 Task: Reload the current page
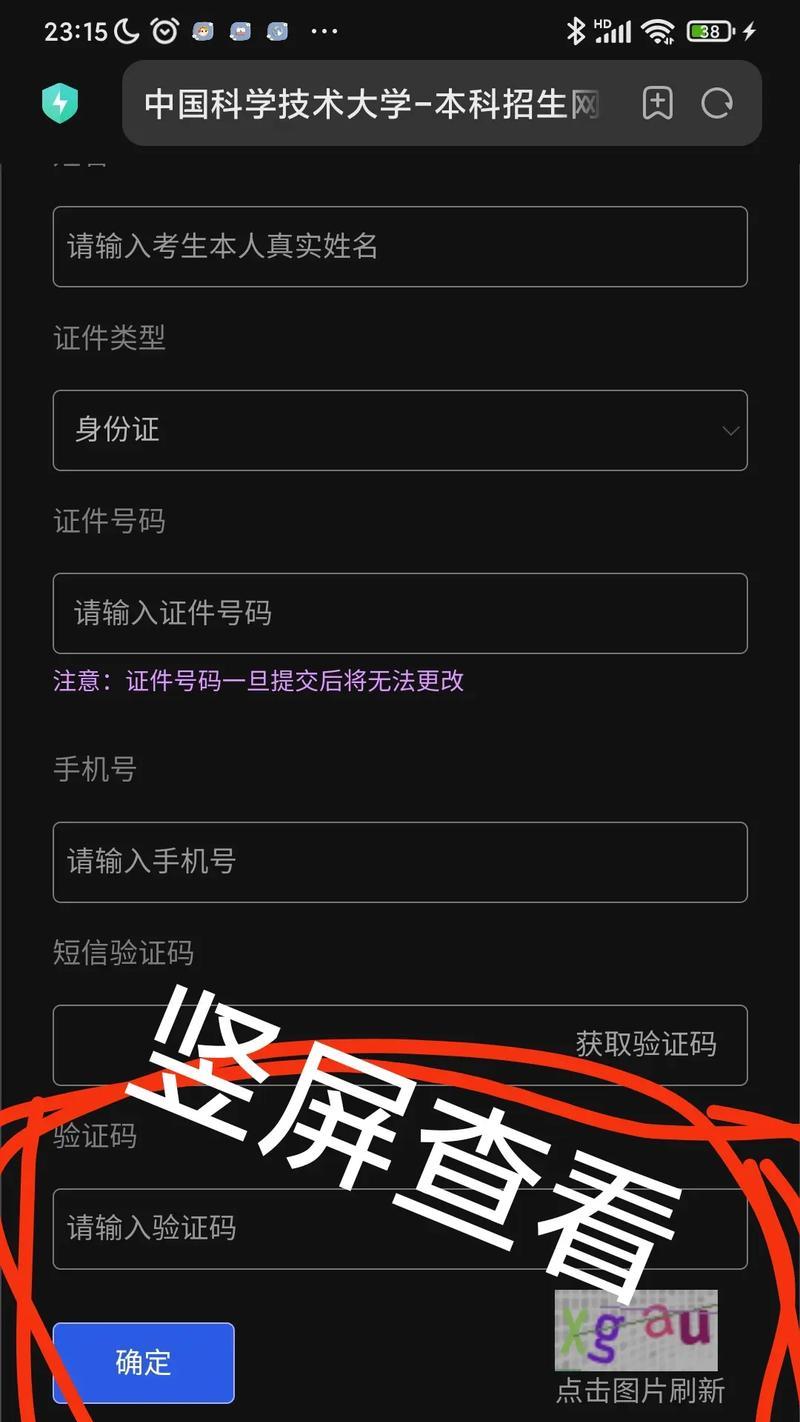click(717, 103)
